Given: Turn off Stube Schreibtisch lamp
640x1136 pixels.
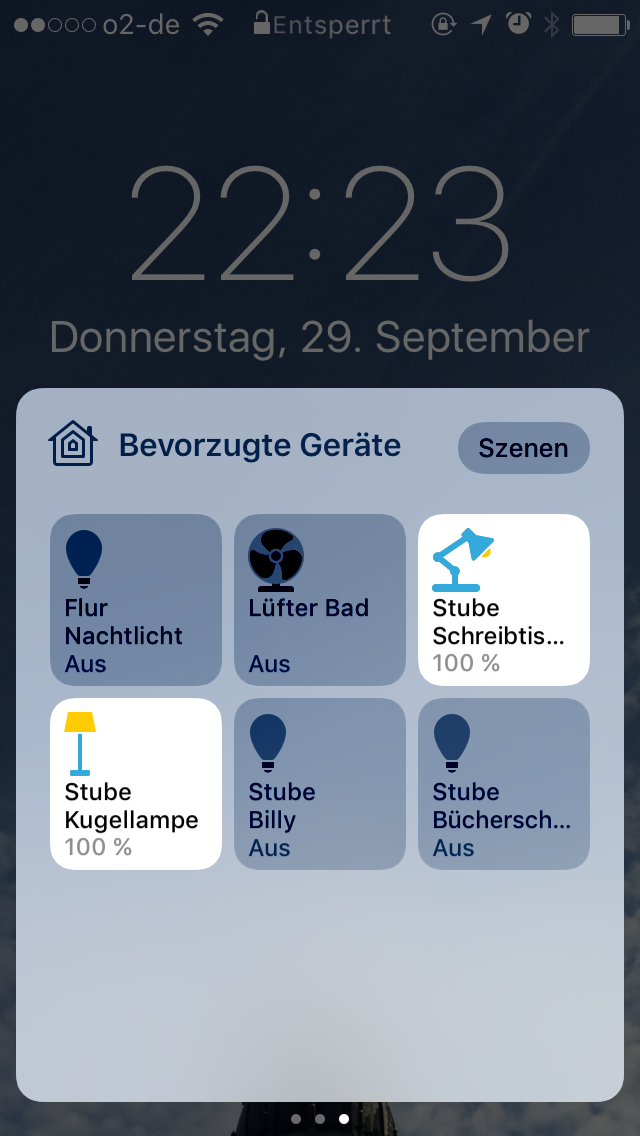Looking at the screenshot, I should tap(504, 600).
